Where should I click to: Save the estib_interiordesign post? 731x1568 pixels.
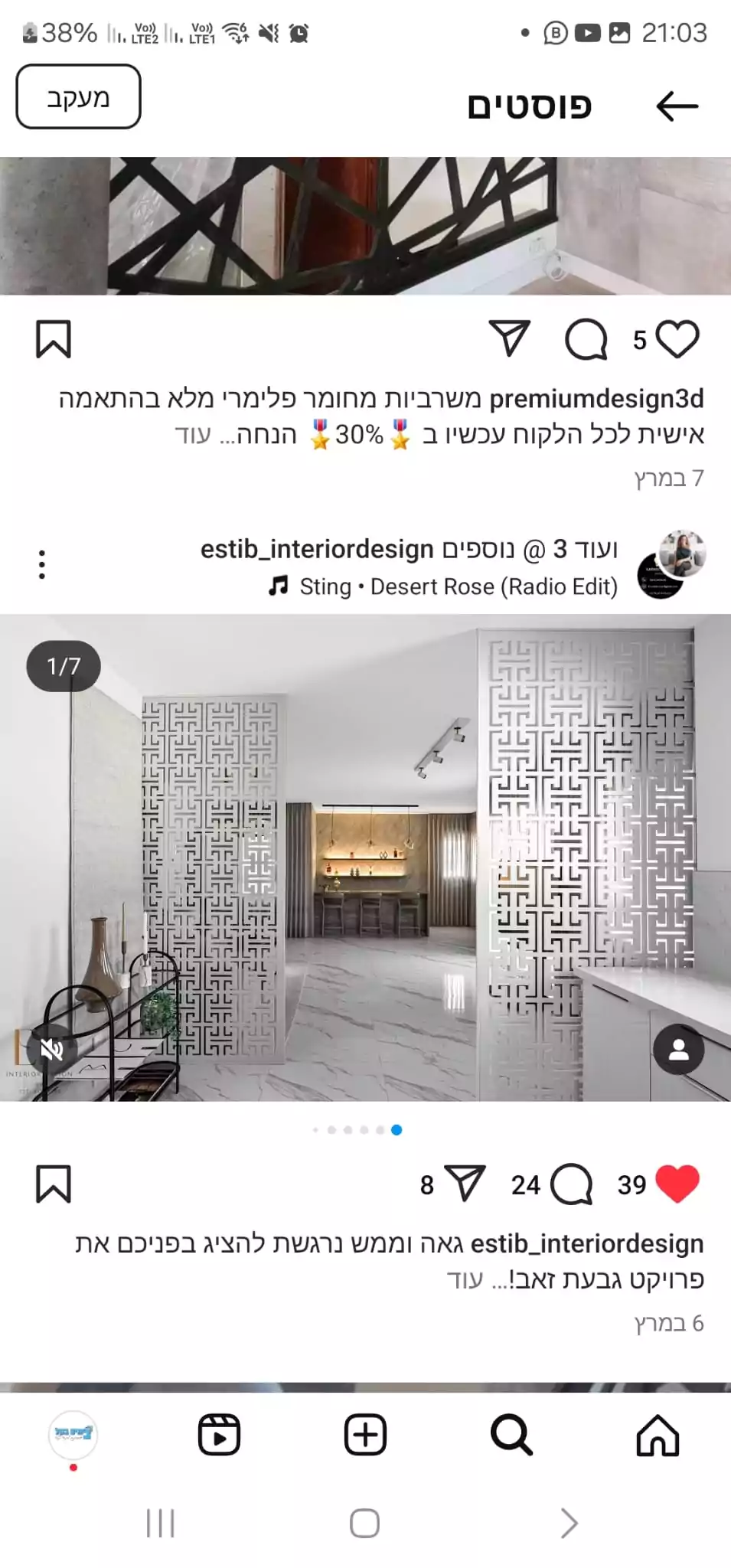[54, 1184]
